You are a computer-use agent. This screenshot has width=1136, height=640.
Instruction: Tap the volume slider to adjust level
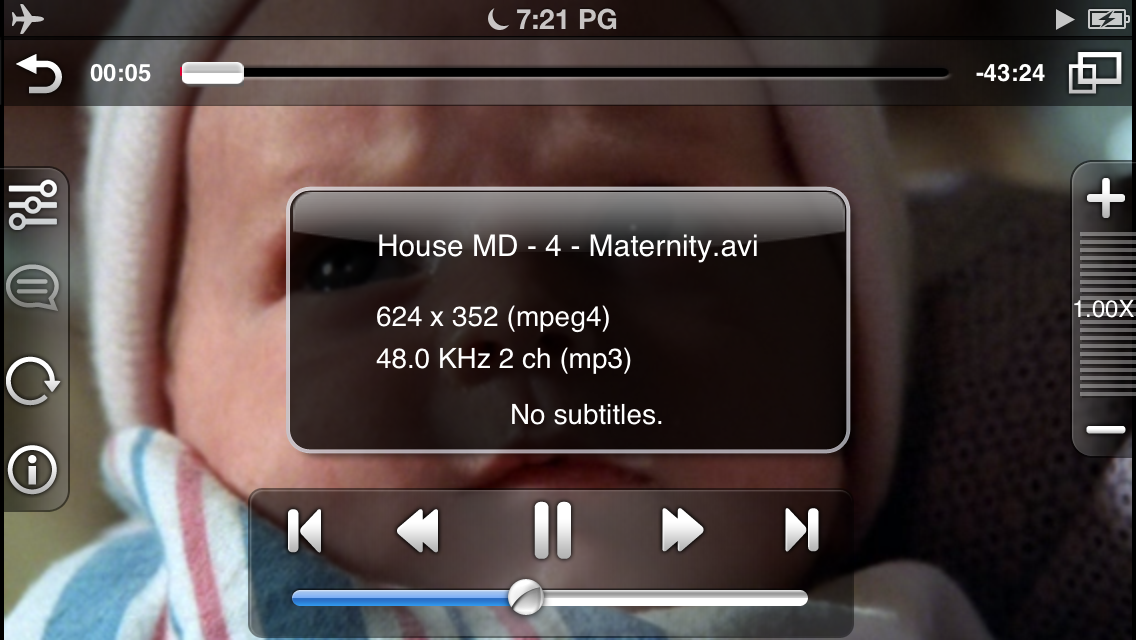click(x=550, y=598)
